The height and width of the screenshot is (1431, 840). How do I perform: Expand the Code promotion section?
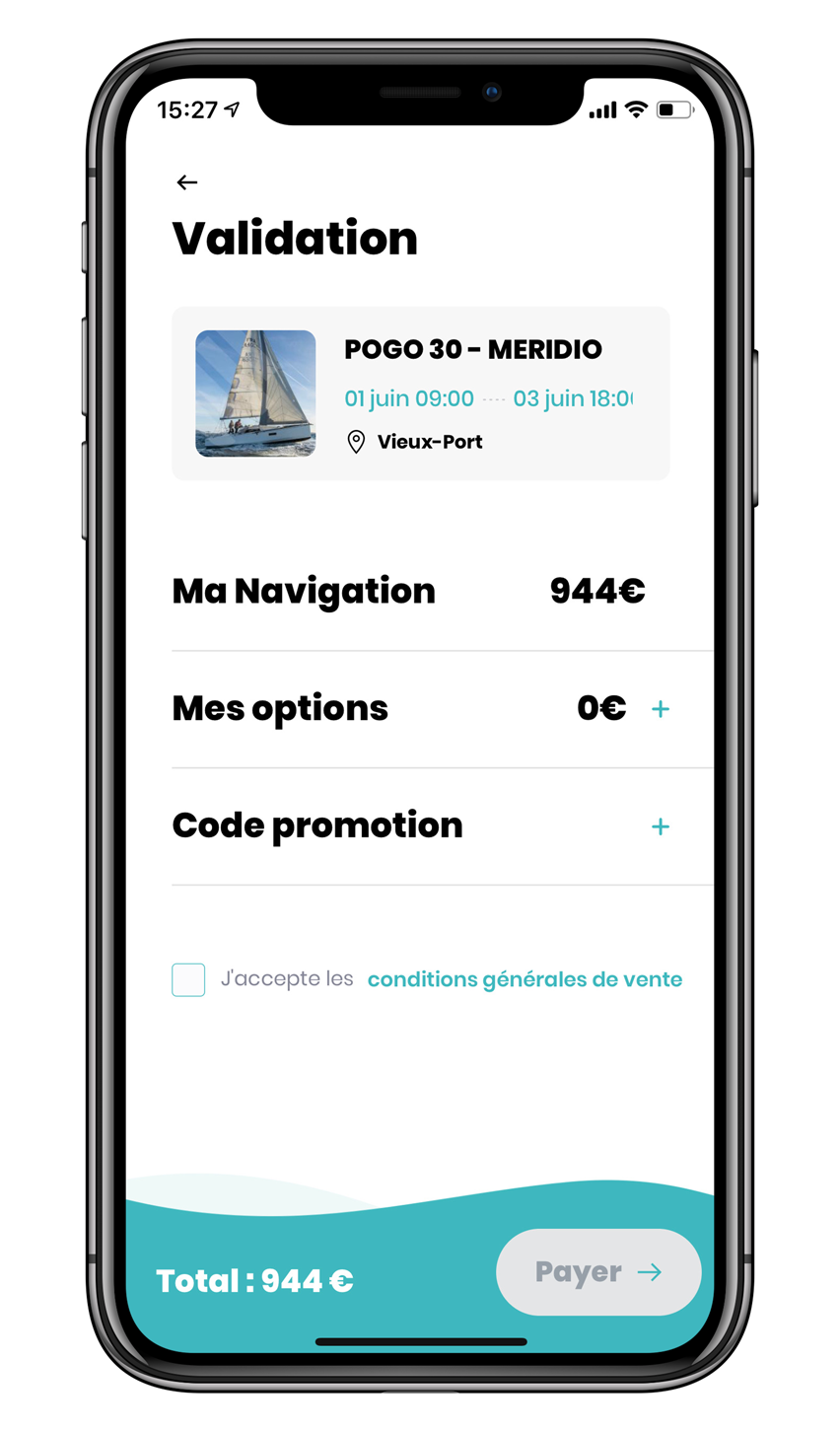661,826
